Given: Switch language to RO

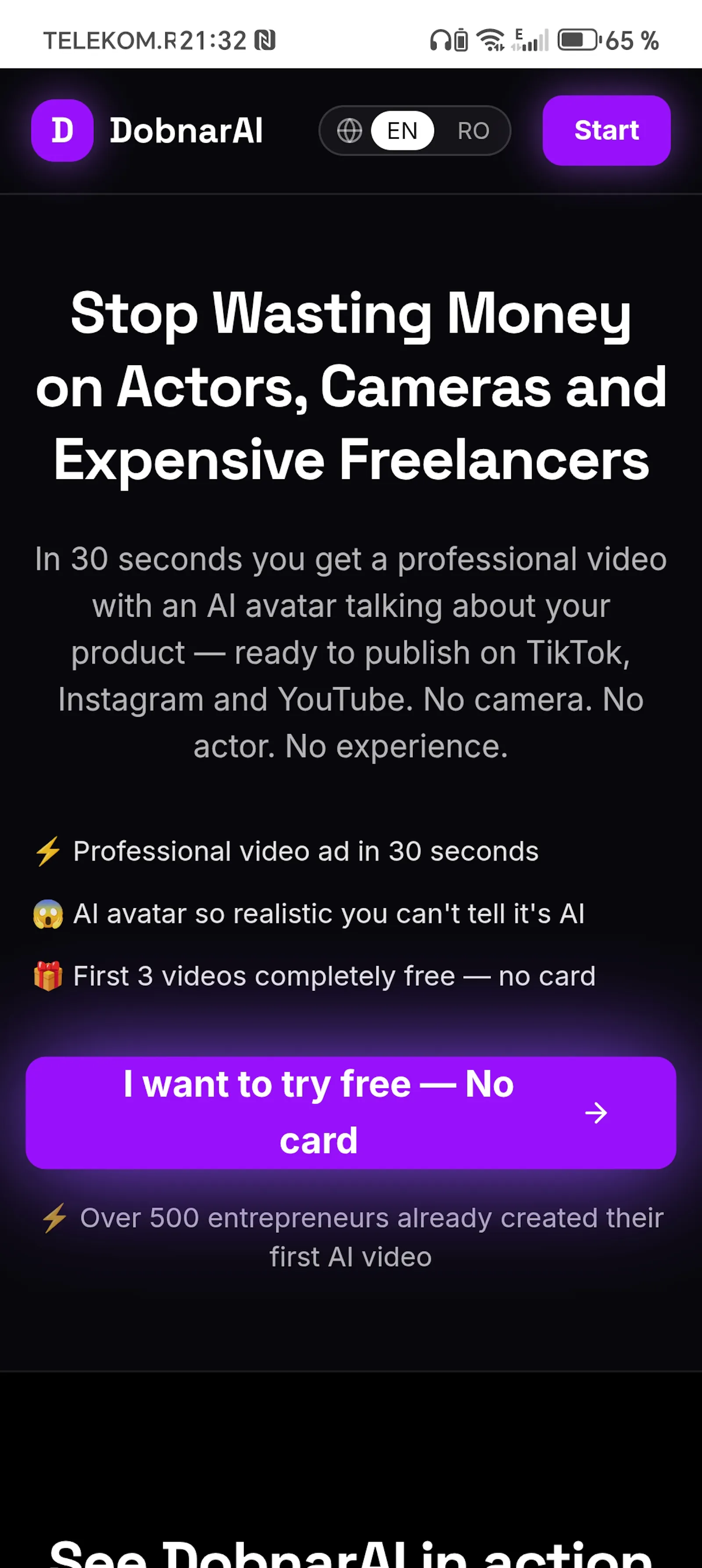Looking at the screenshot, I should 473,131.
